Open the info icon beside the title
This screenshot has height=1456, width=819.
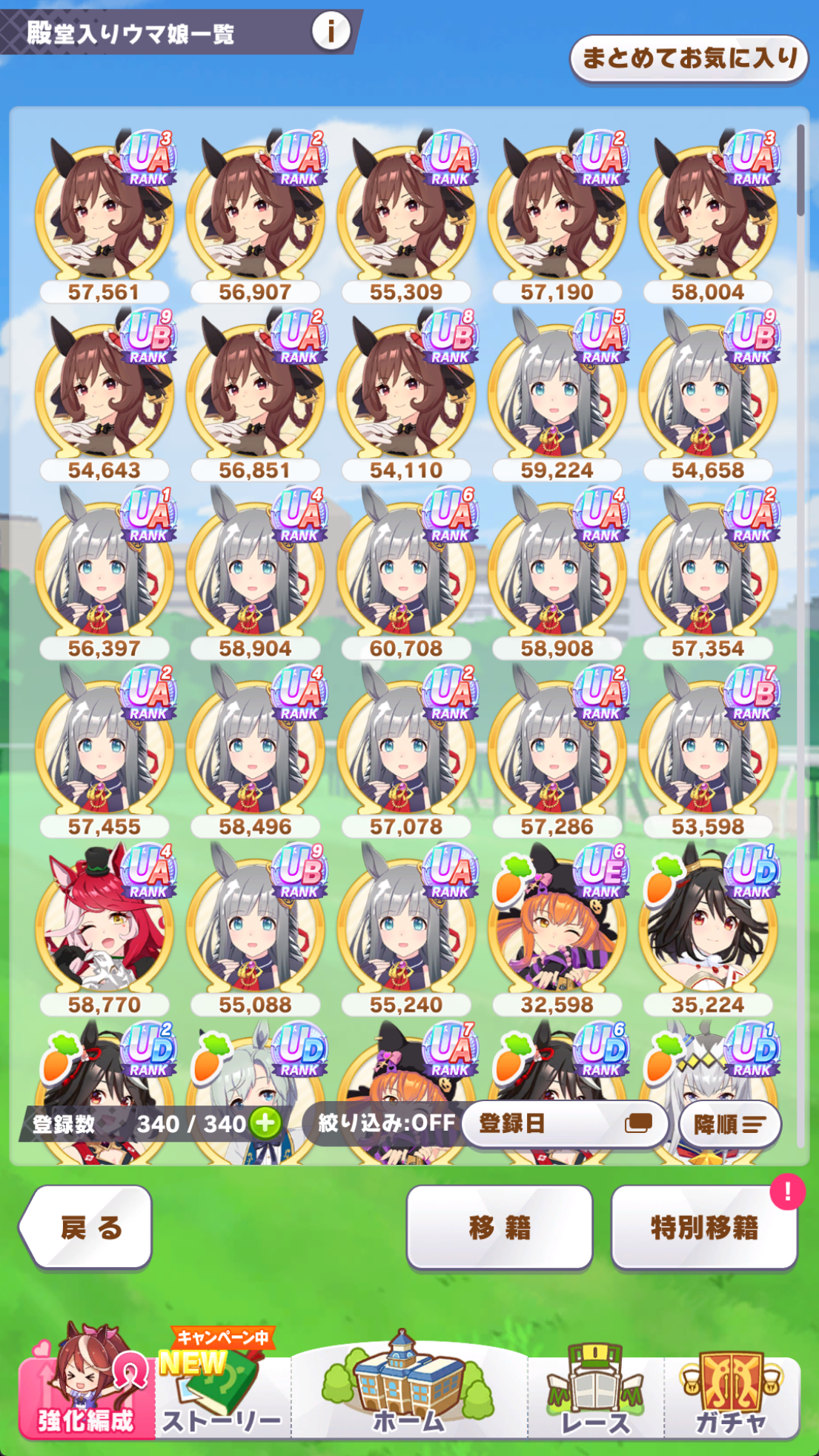pyautogui.click(x=331, y=31)
